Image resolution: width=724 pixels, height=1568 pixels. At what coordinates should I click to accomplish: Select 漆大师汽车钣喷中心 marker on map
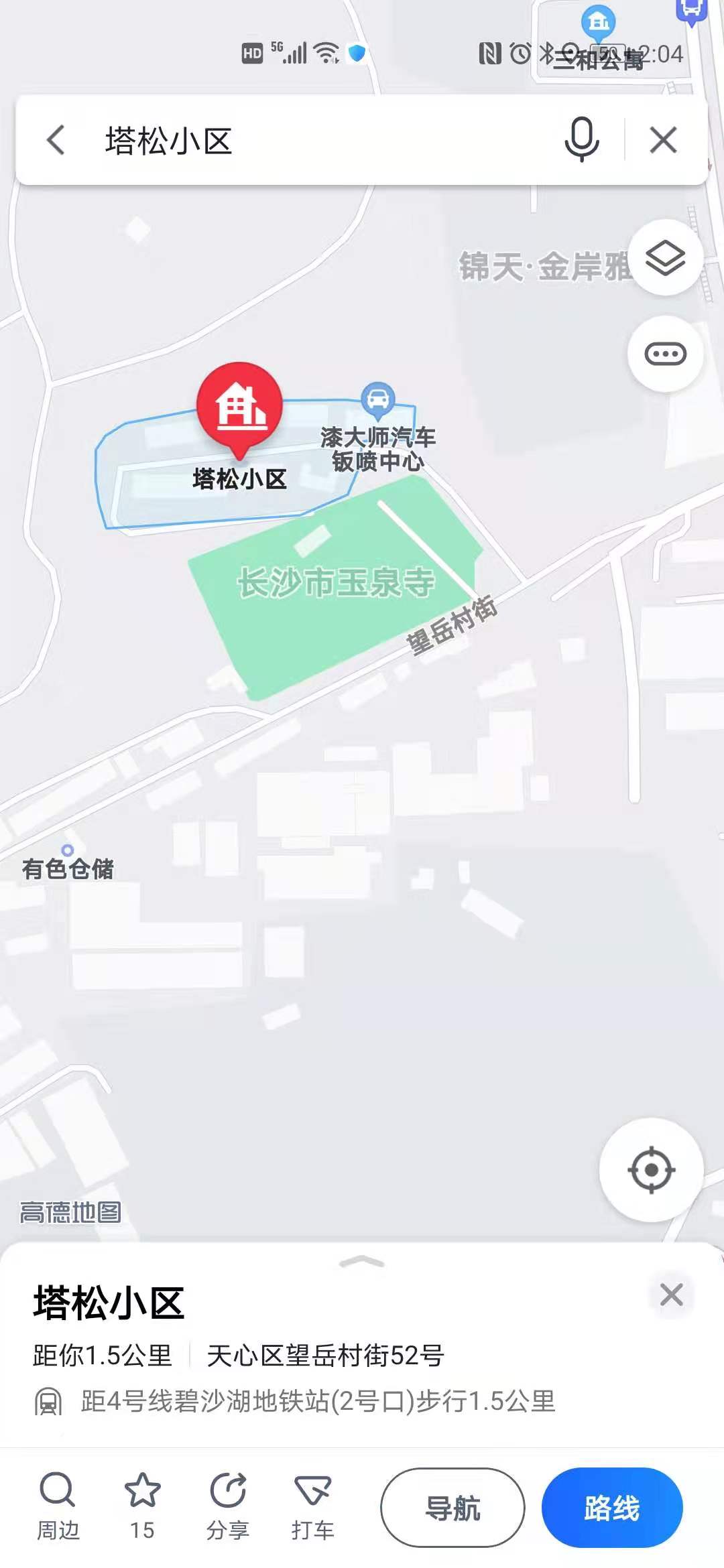[377, 399]
